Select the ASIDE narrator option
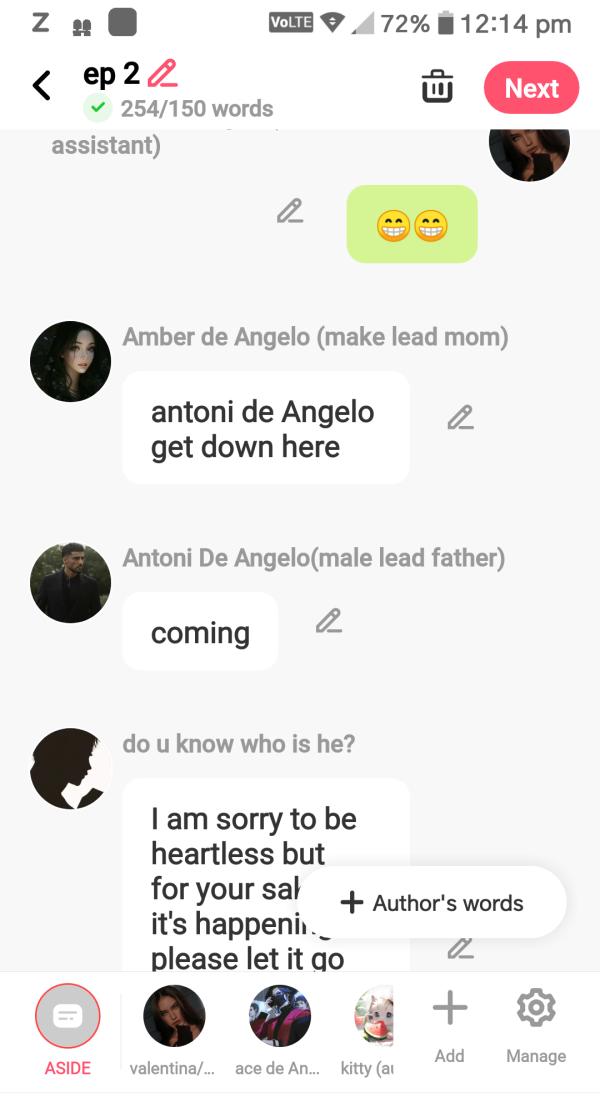This screenshot has width=600, height=1102. (x=68, y=1018)
